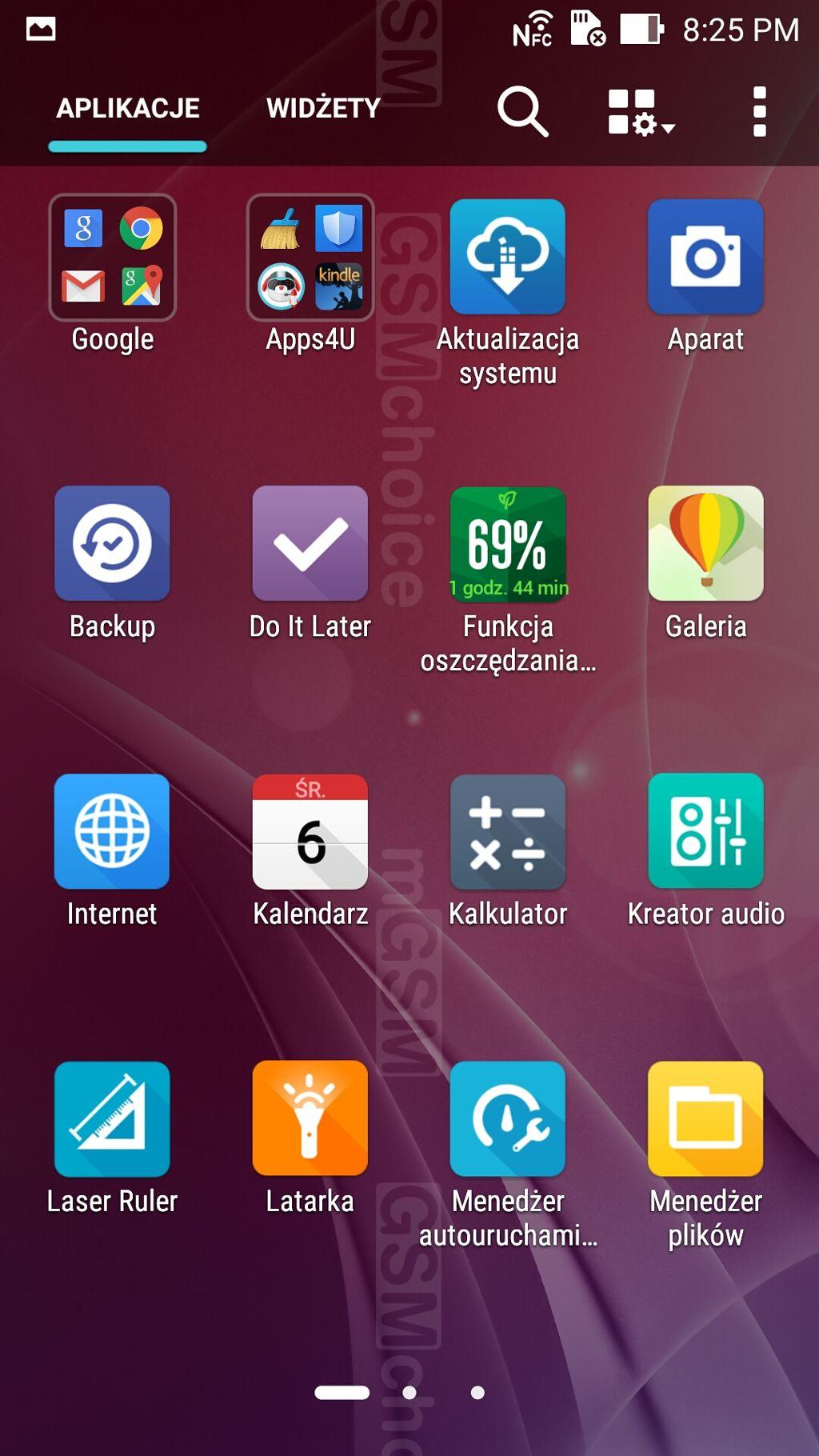Open Kreator audio
819x1456 pixels.
coord(705,832)
